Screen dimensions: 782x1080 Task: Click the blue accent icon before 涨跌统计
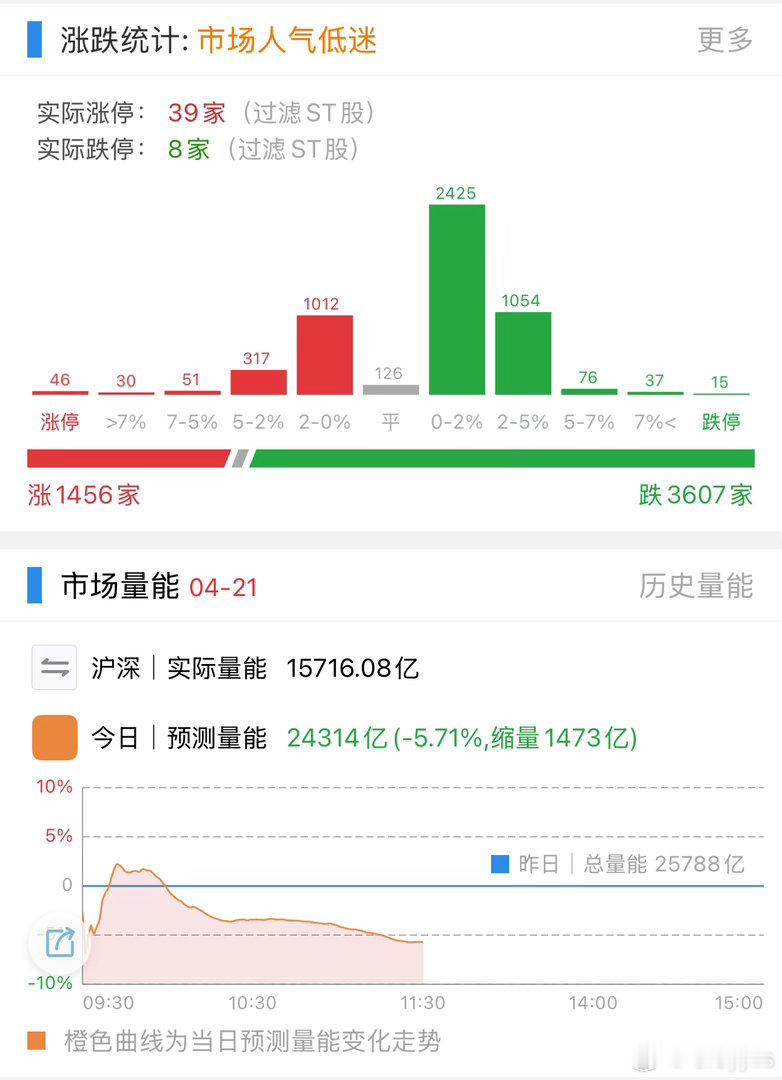coord(33,41)
